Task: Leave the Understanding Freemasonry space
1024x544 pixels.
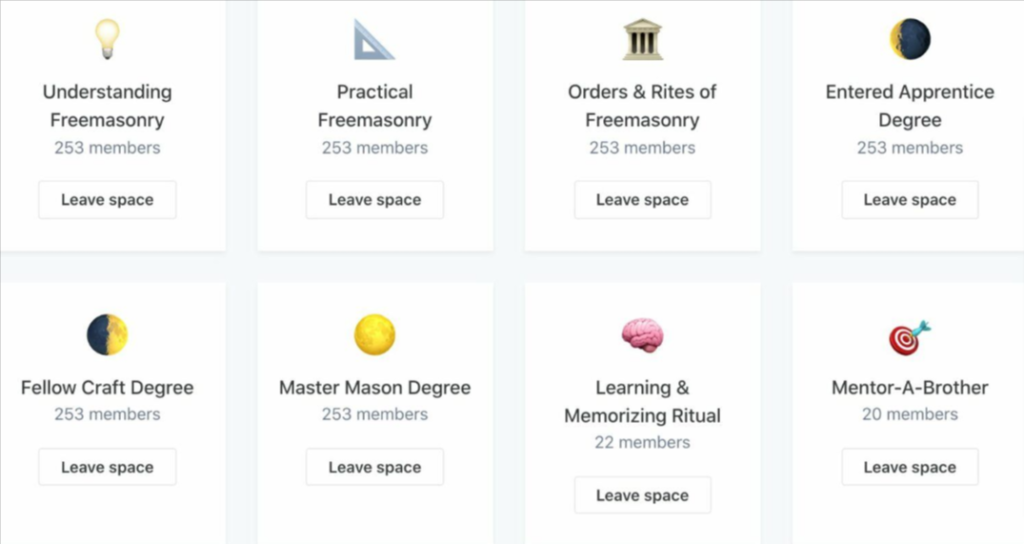Action: tap(107, 200)
